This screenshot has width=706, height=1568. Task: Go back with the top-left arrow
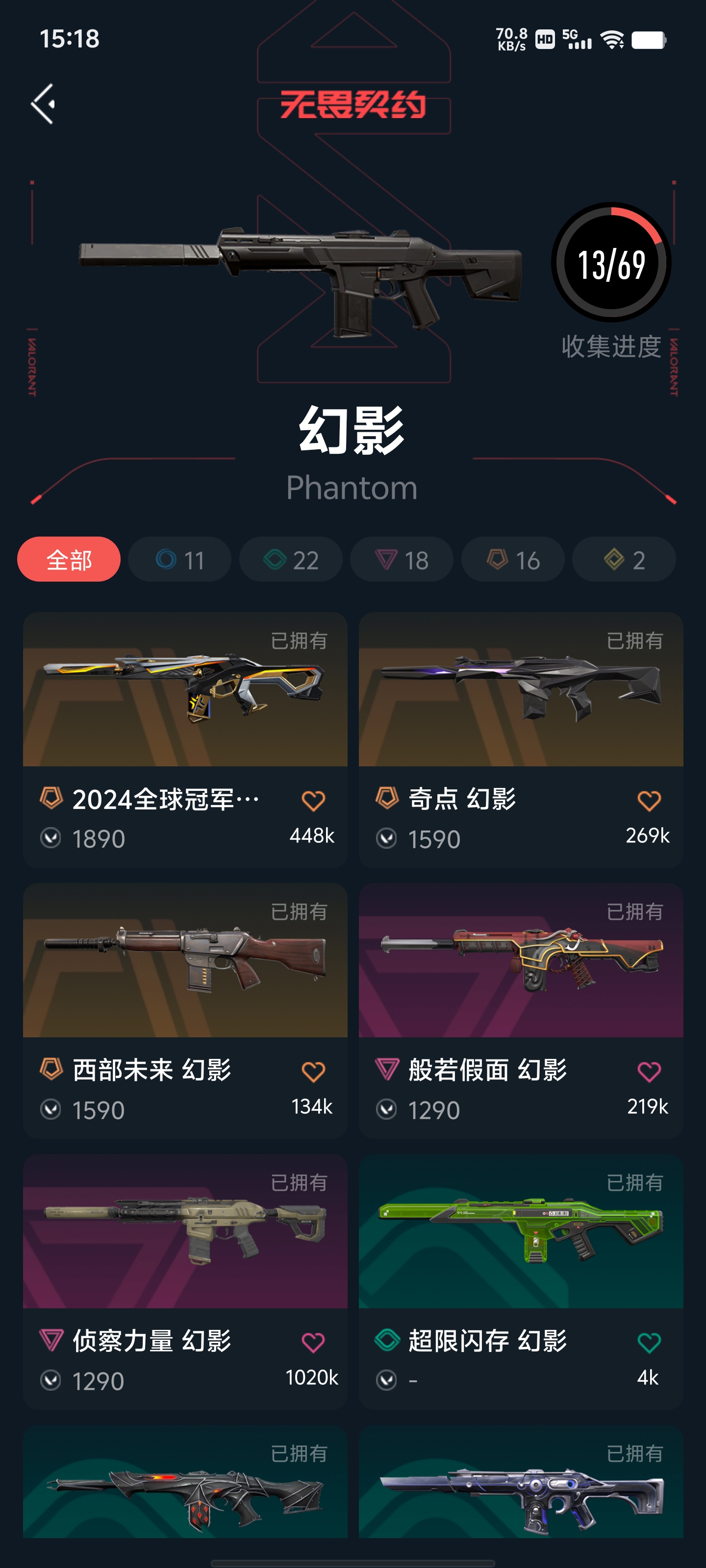[x=43, y=103]
